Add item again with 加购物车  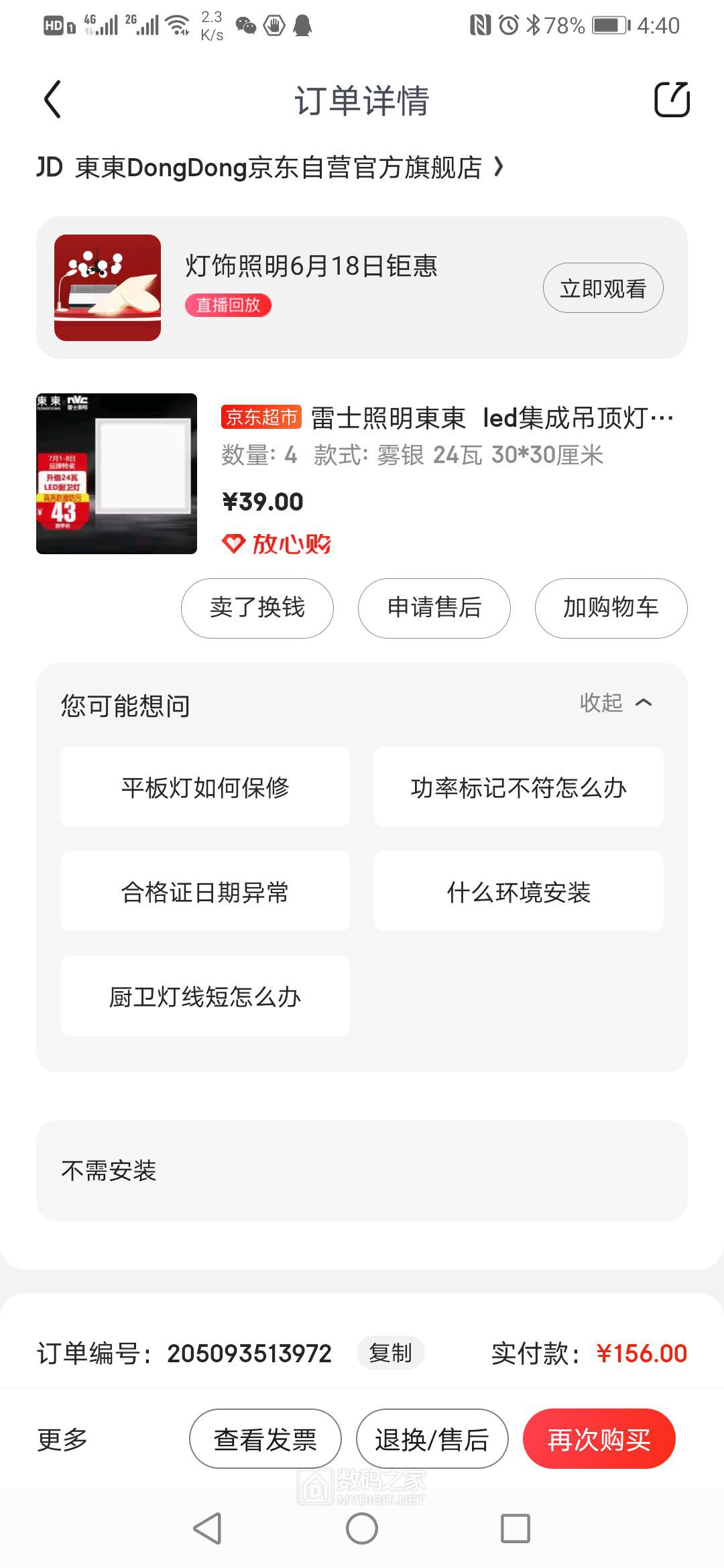(x=611, y=608)
